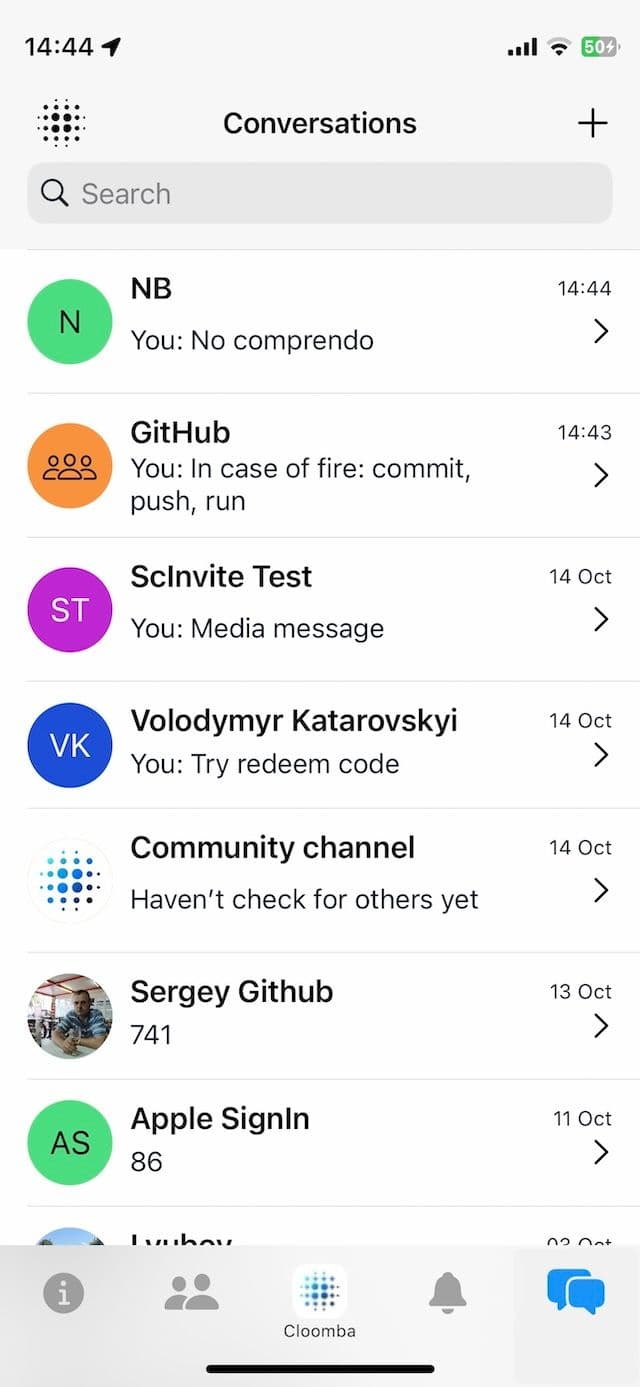Tap the Search field
Image resolution: width=640 pixels, height=1387 pixels.
[320, 193]
